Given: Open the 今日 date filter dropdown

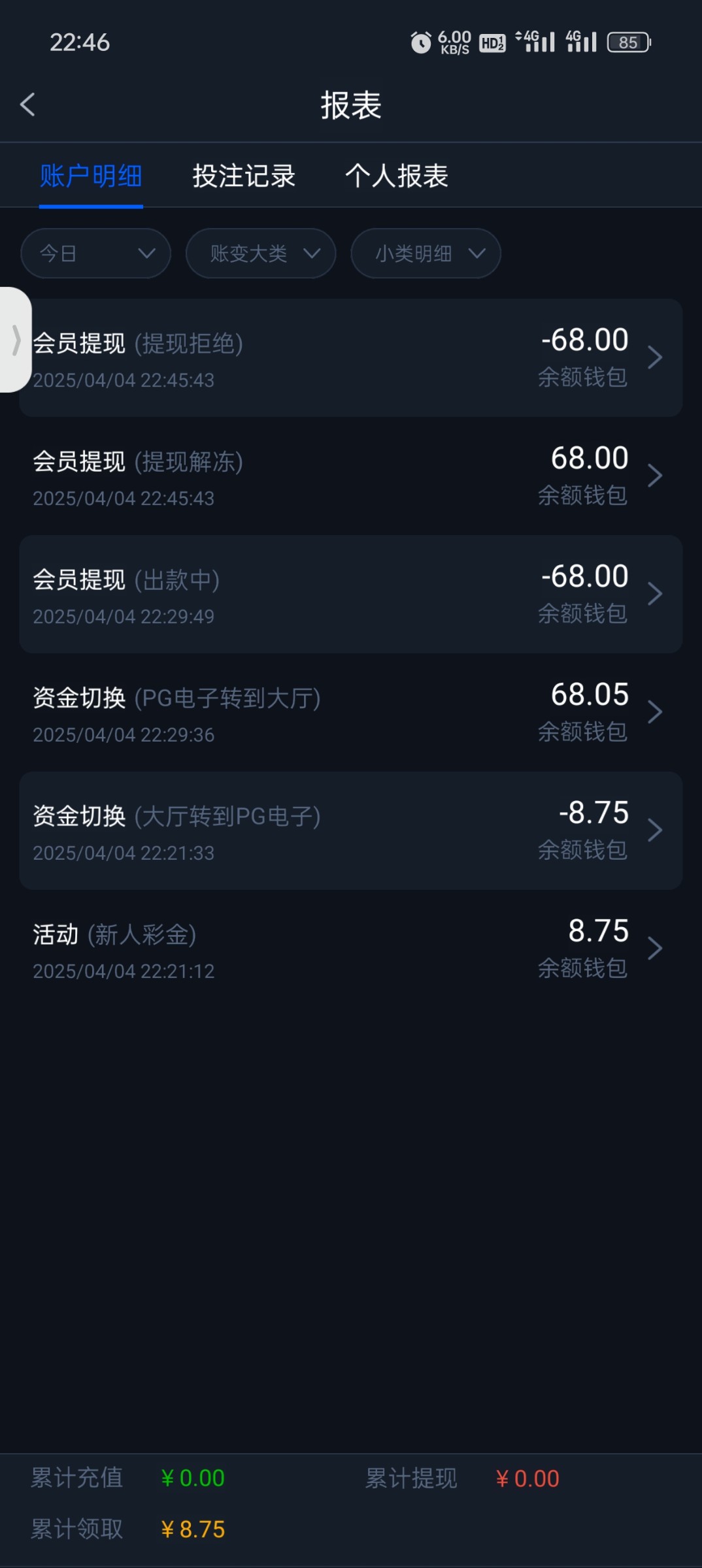Looking at the screenshot, I should coord(96,253).
